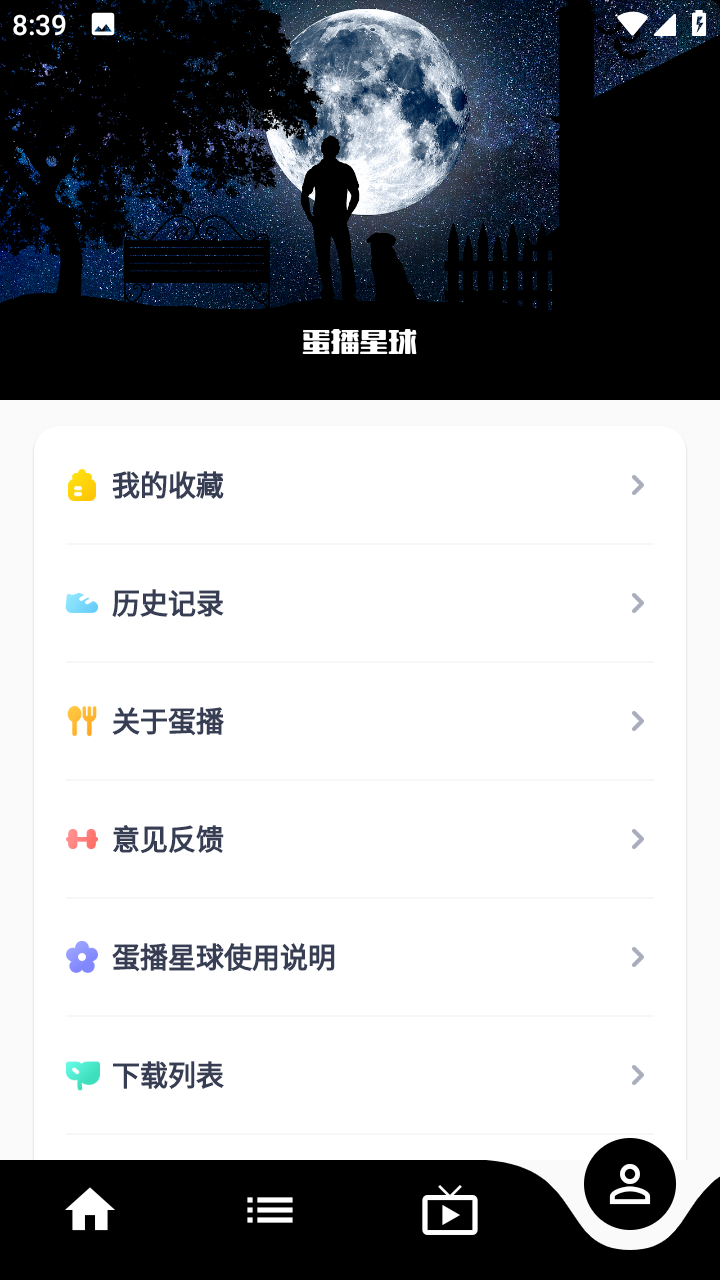Switch to the live TV tab
Image resolution: width=720 pixels, height=1280 pixels.
[x=450, y=1211]
